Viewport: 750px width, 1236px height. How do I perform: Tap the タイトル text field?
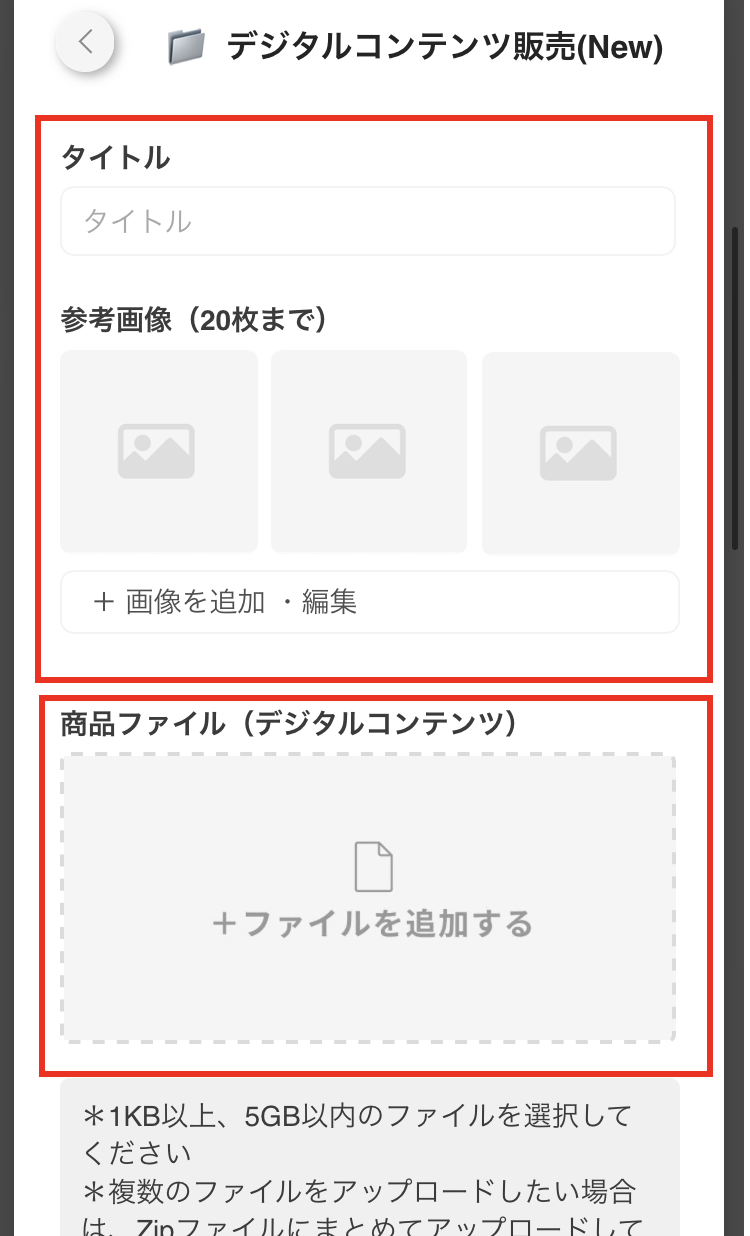pyautogui.click(x=368, y=221)
